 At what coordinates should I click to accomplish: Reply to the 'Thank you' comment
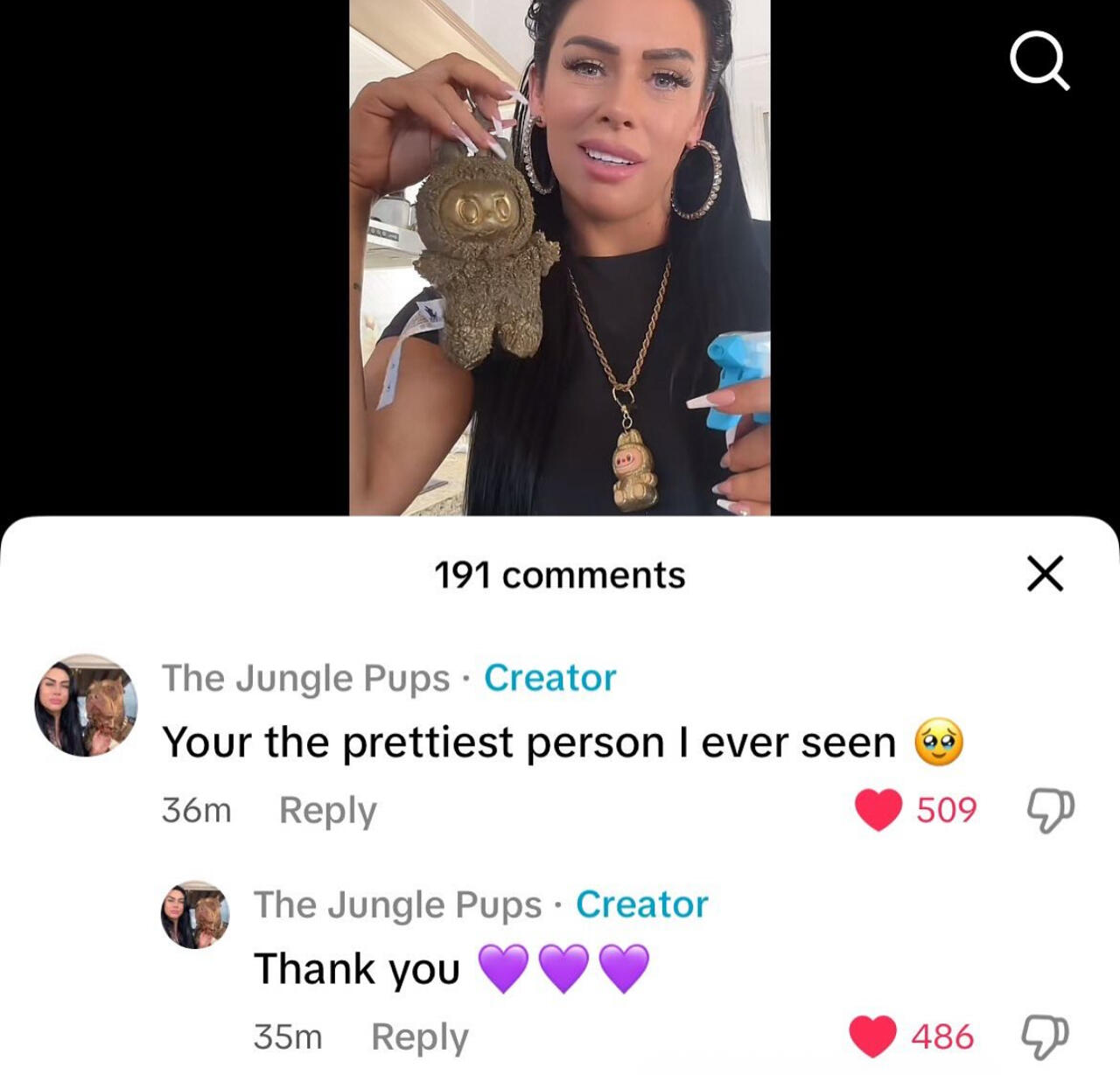[419, 1037]
